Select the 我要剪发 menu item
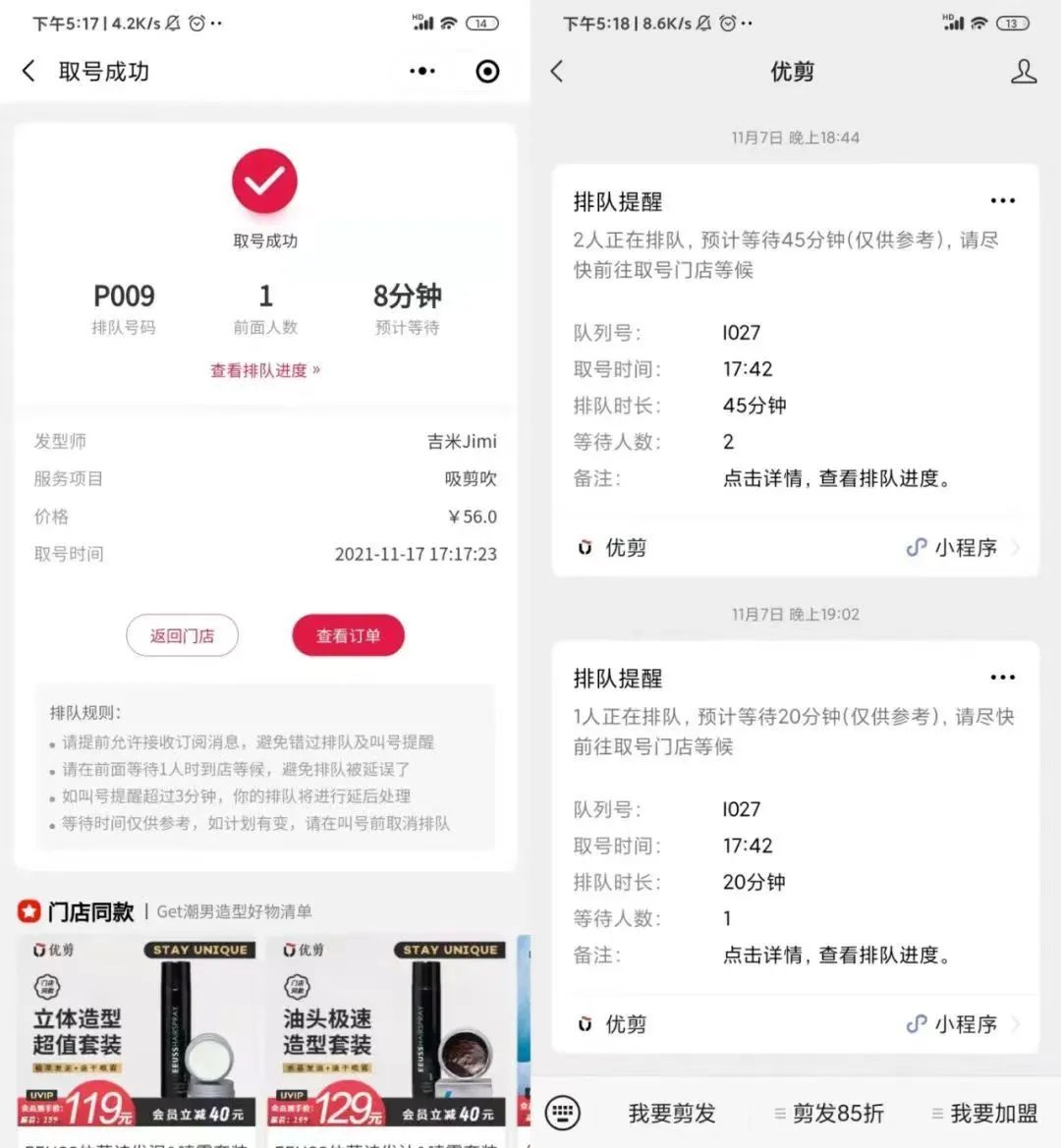This screenshot has height=1148, width=1061. click(x=672, y=1113)
